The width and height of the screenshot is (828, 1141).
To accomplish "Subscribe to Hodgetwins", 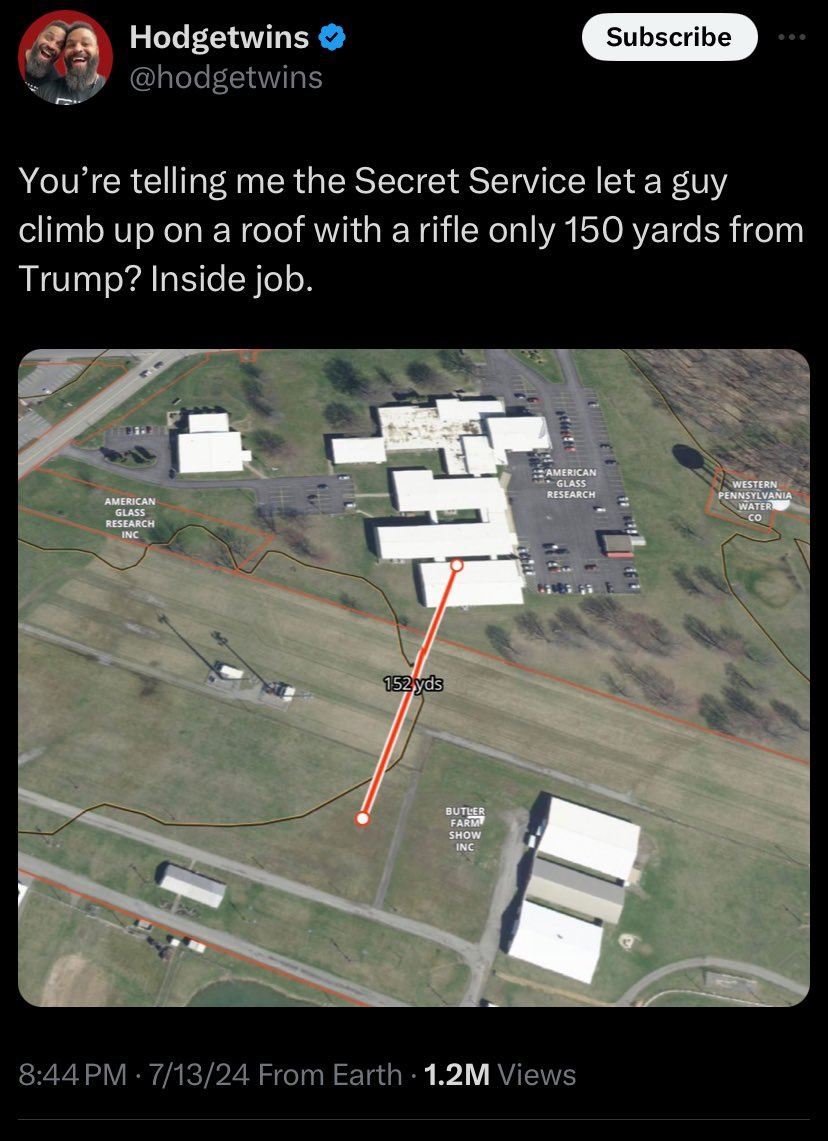I will (669, 37).
